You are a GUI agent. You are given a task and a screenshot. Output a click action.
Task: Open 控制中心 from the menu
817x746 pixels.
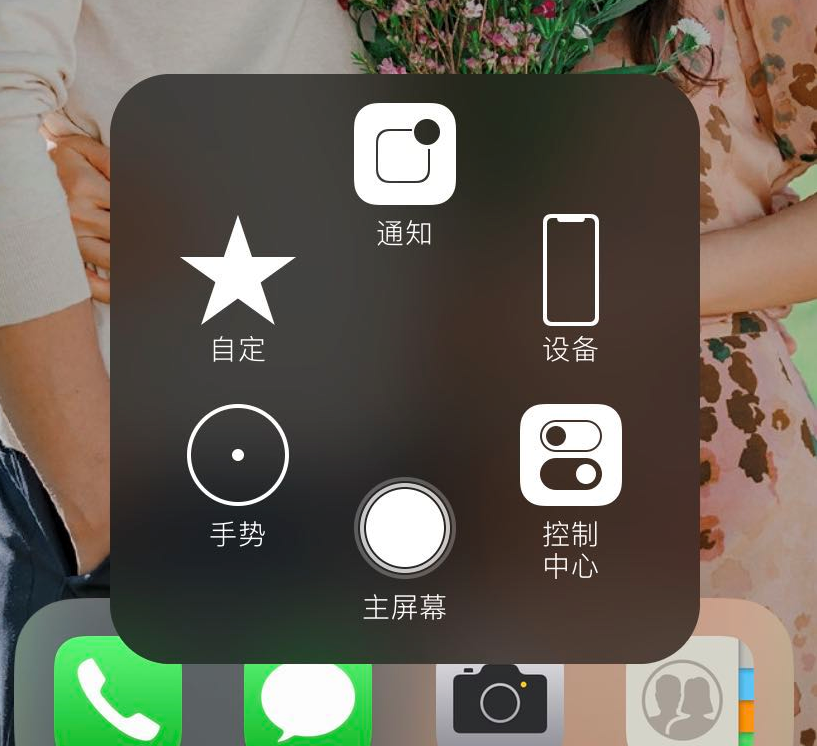coord(571,455)
